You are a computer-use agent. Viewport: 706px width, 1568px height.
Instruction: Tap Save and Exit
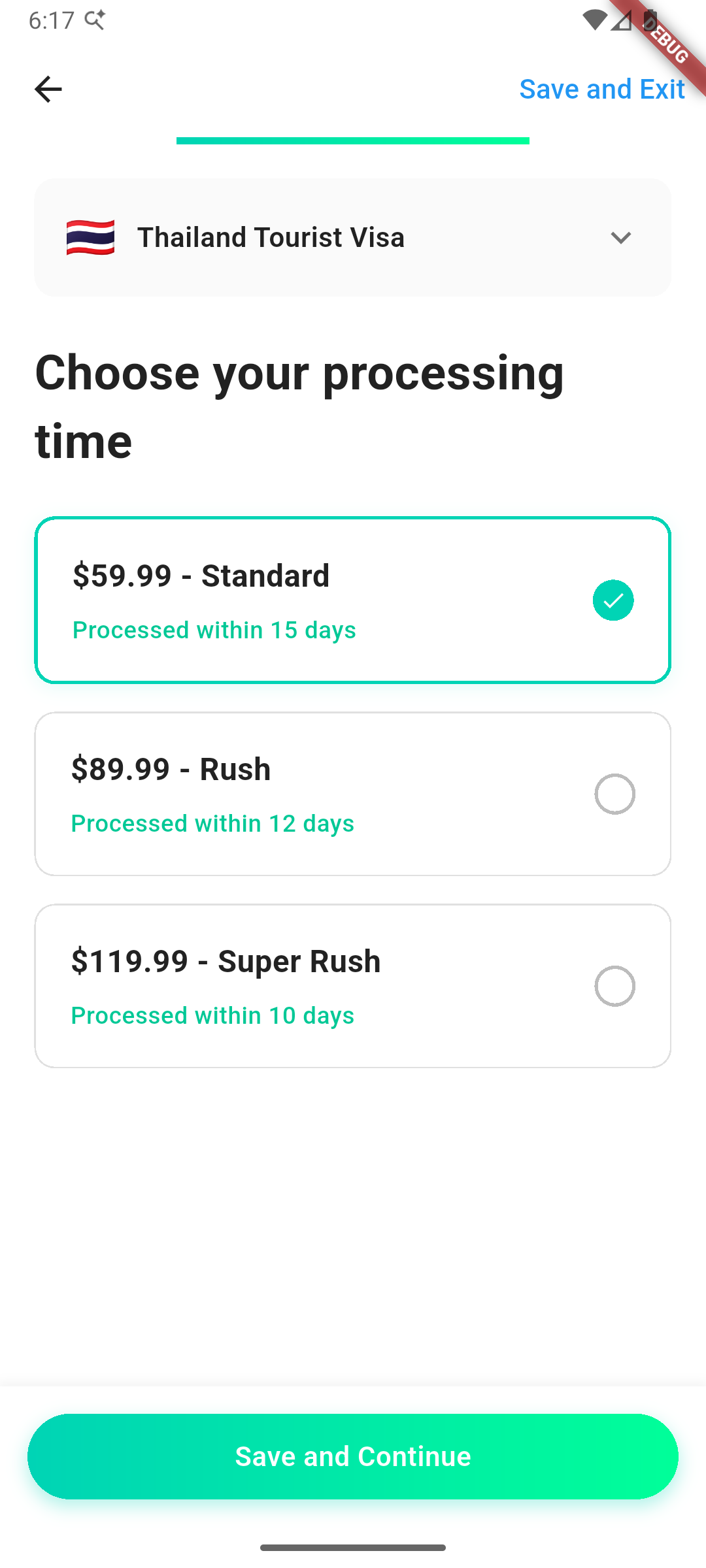click(x=601, y=88)
